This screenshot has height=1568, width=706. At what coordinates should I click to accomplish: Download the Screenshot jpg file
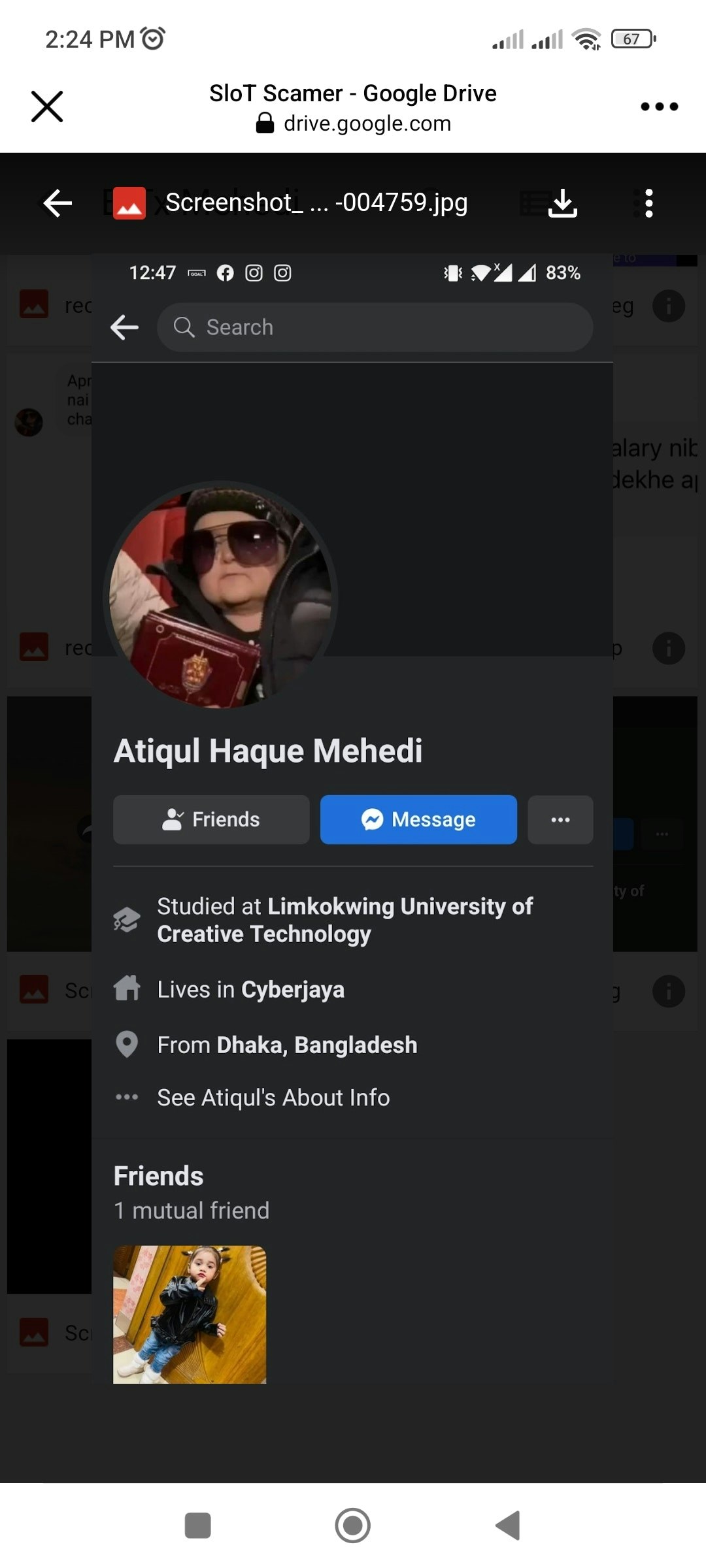(x=562, y=203)
